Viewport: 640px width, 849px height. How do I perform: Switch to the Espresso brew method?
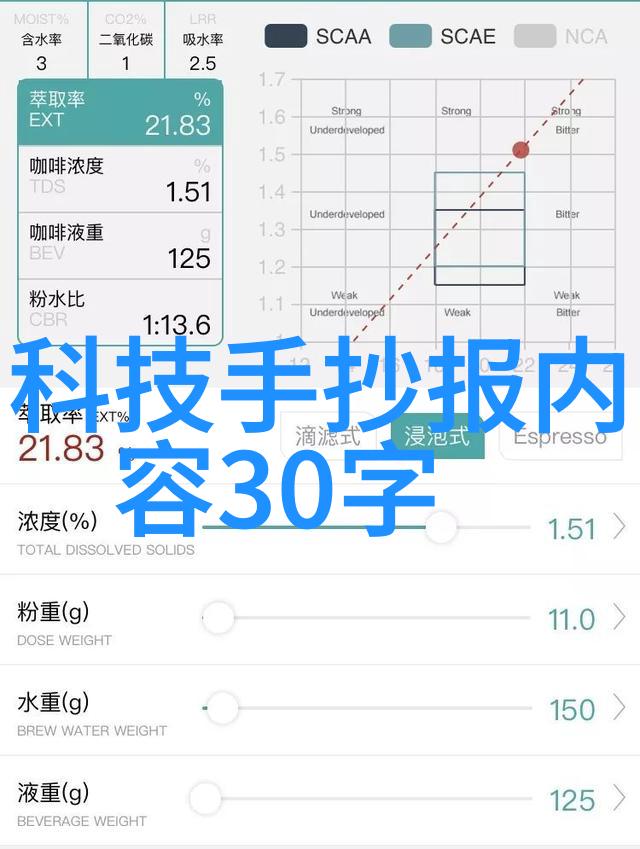click(560, 435)
